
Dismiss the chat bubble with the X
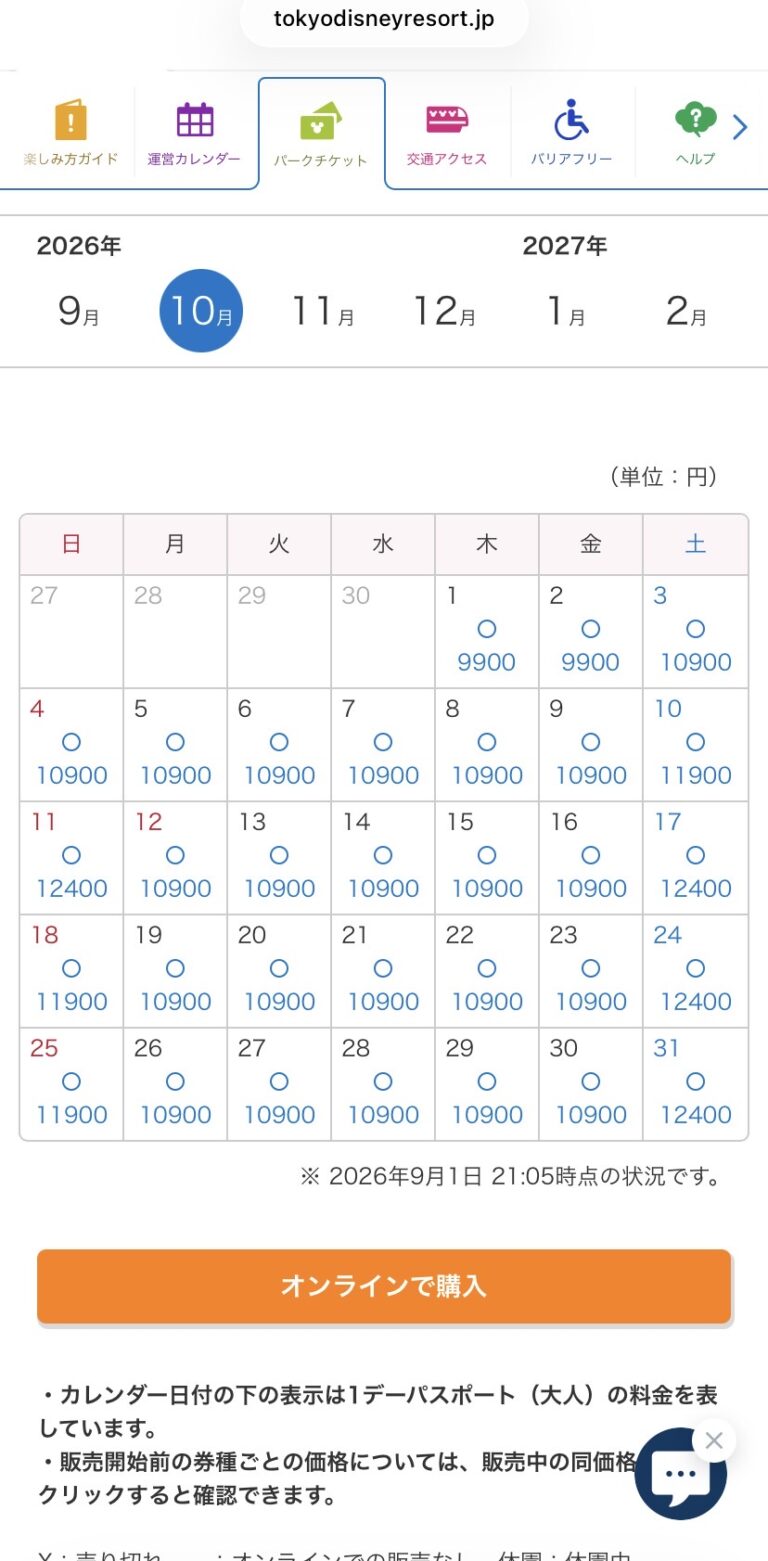713,1441
